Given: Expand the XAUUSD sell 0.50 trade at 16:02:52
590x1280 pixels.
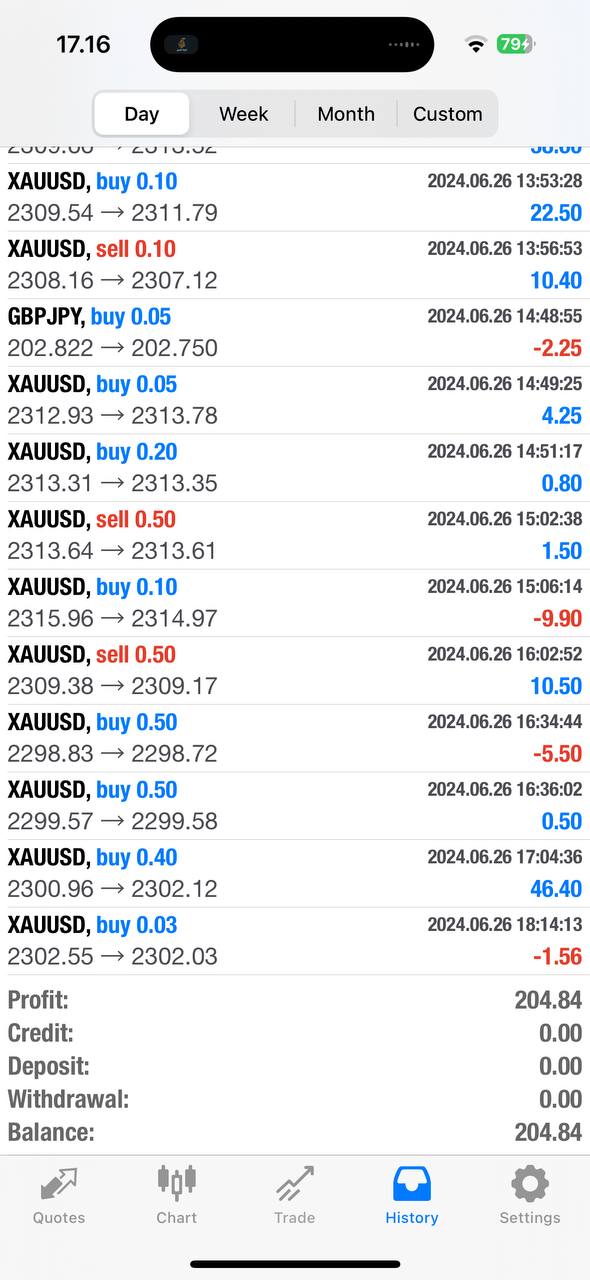Looking at the screenshot, I should (295, 671).
